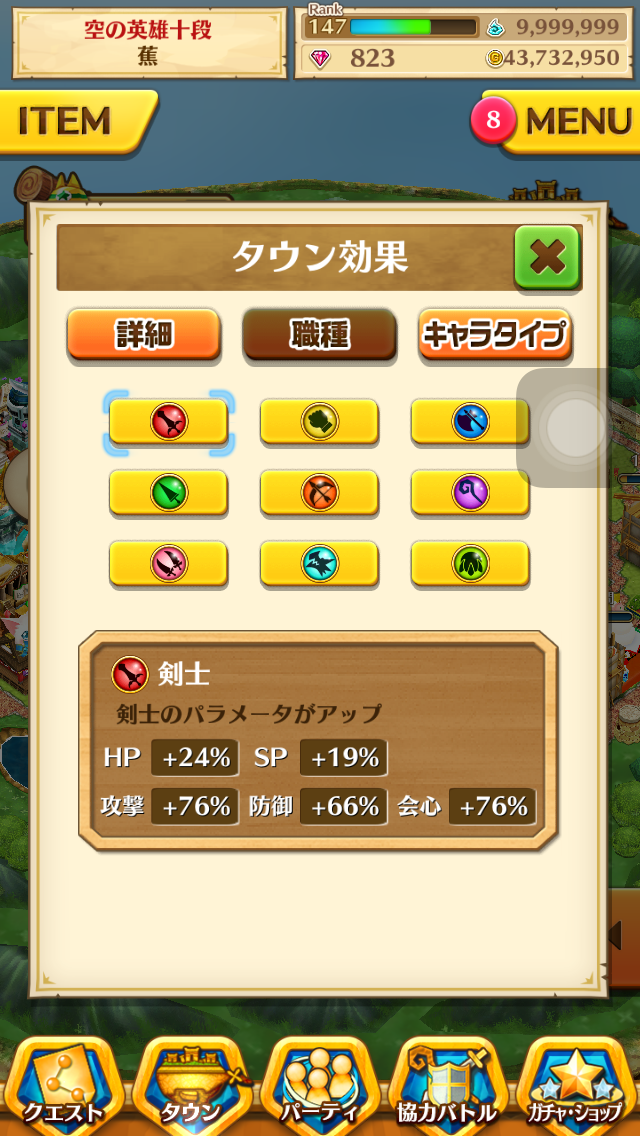Image resolution: width=640 pixels, height=1136 pixels.
Task: Select the green lance class button
Action: pos(169,492)
